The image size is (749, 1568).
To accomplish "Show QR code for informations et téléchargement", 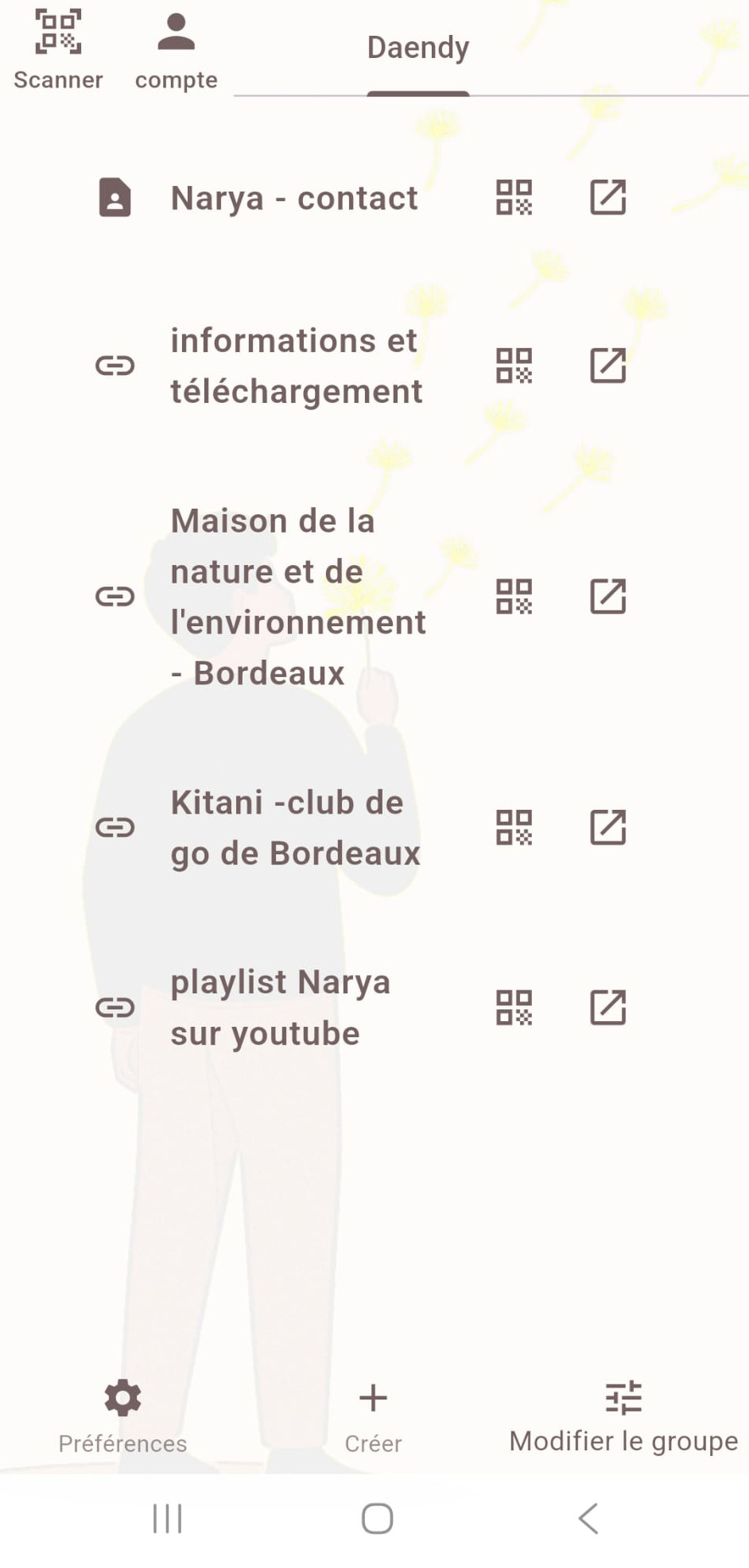I will point(514,366).
